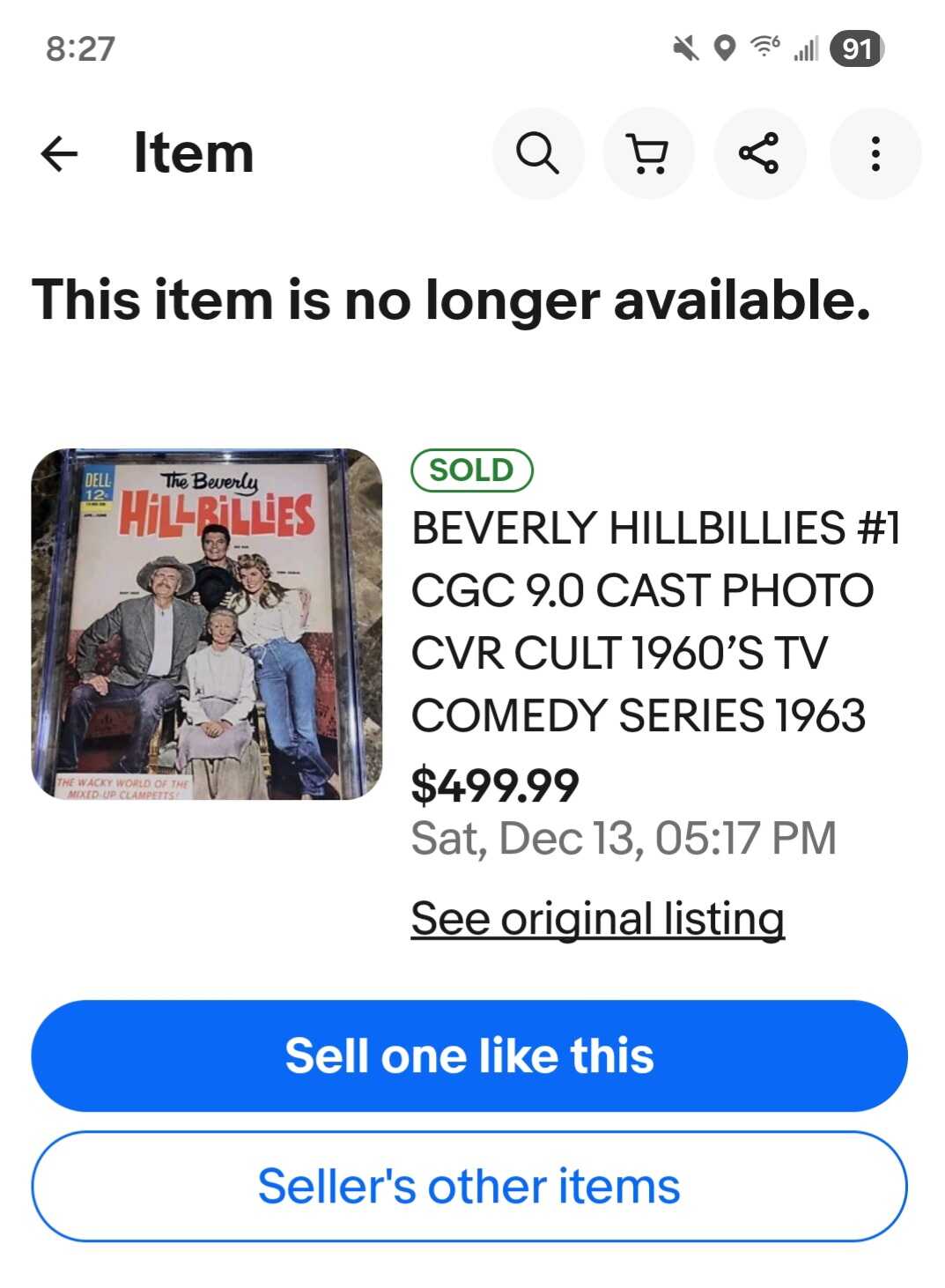Go back using the arrow

pyautogui.click(x=59, y=154)
